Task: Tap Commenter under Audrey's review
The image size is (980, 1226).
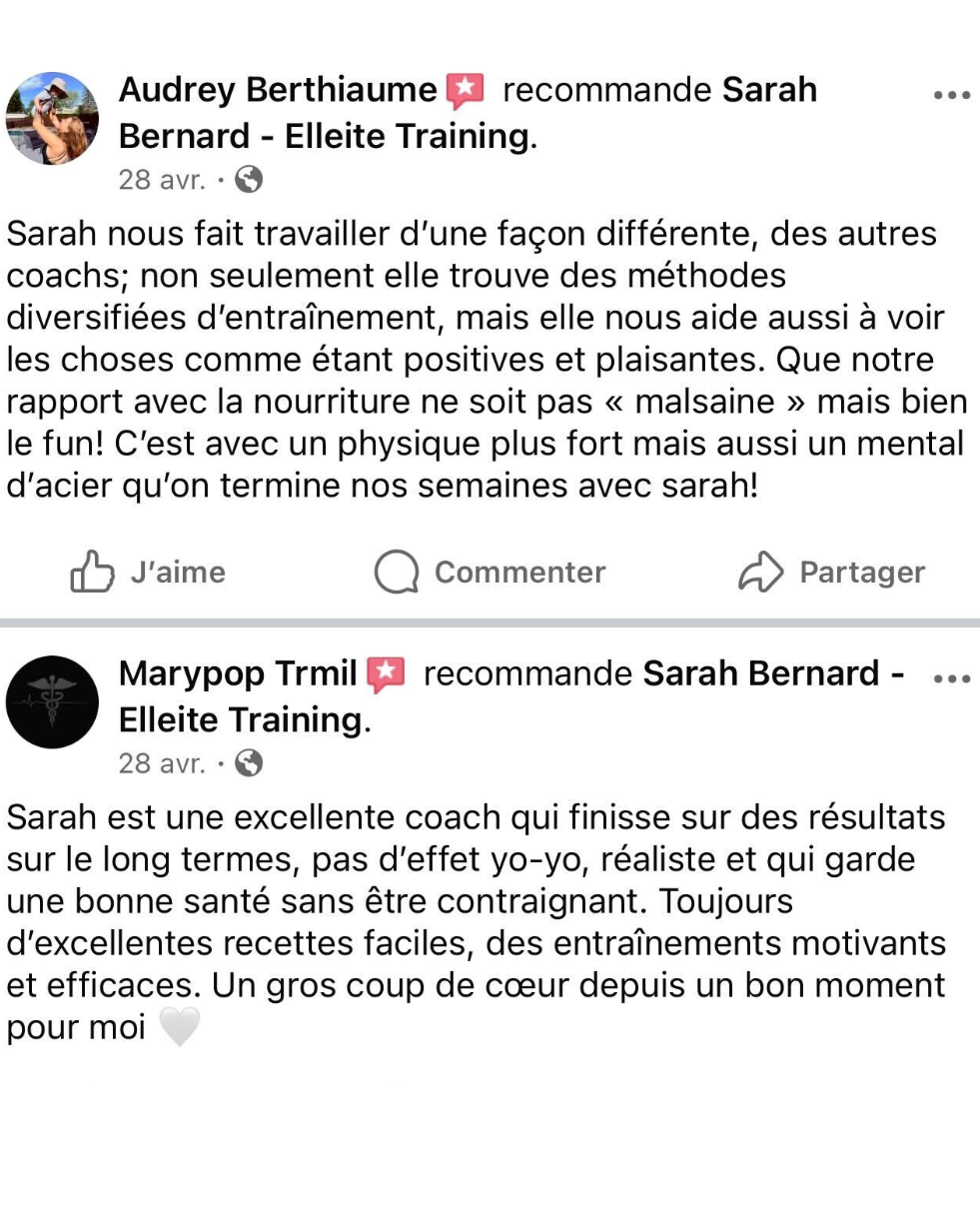Action: pyautogui.click(x=490, y=572)
